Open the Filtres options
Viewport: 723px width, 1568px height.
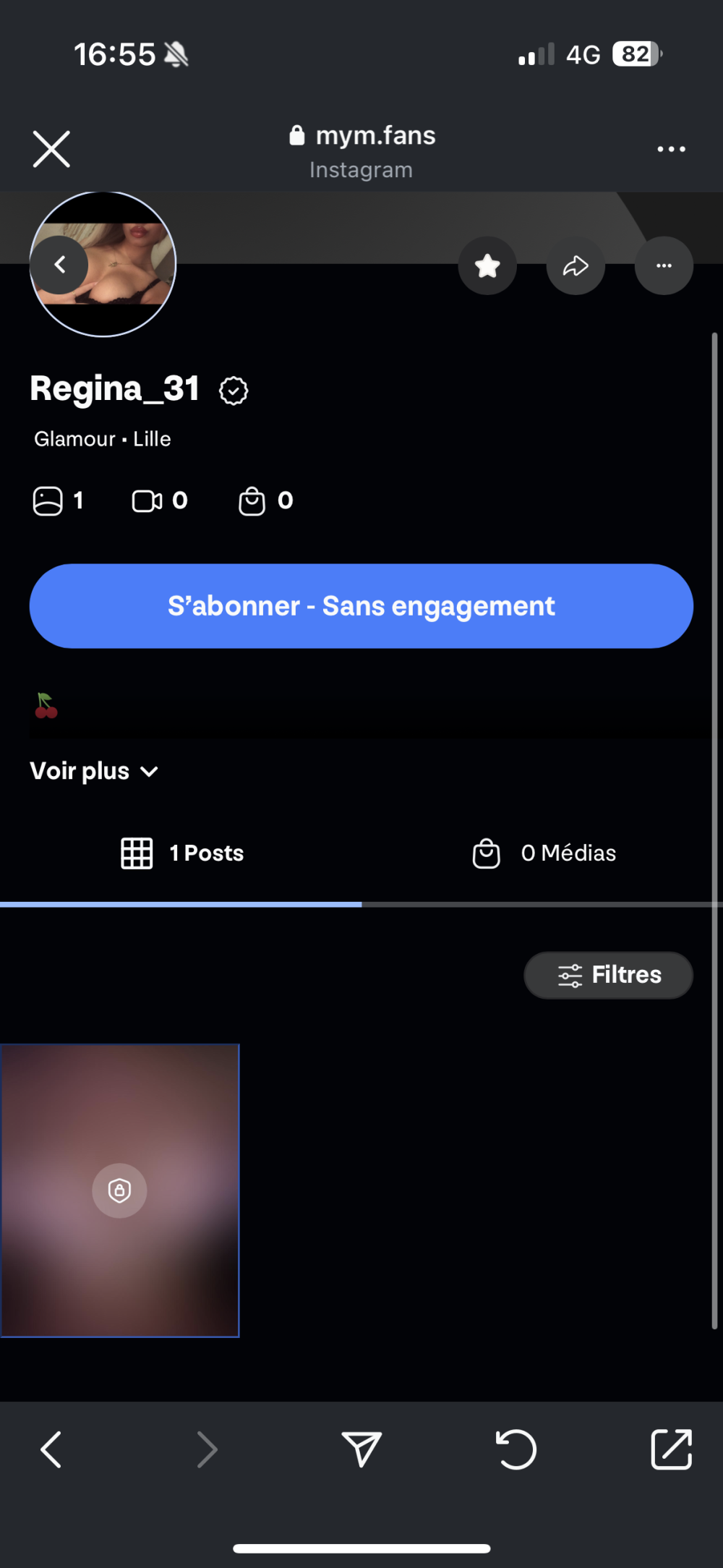click(x=608, y=975)
